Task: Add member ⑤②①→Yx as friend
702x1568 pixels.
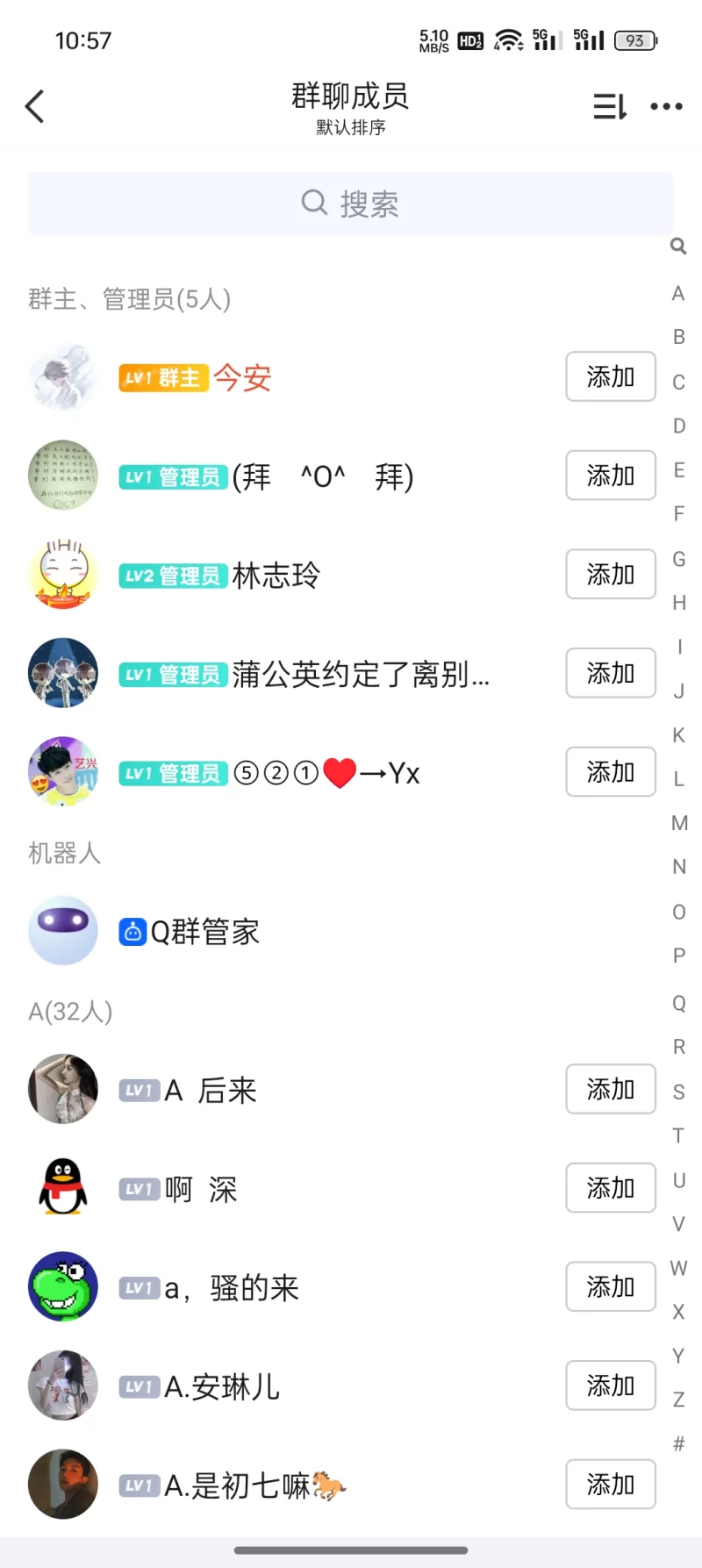Action: [610, 772]
